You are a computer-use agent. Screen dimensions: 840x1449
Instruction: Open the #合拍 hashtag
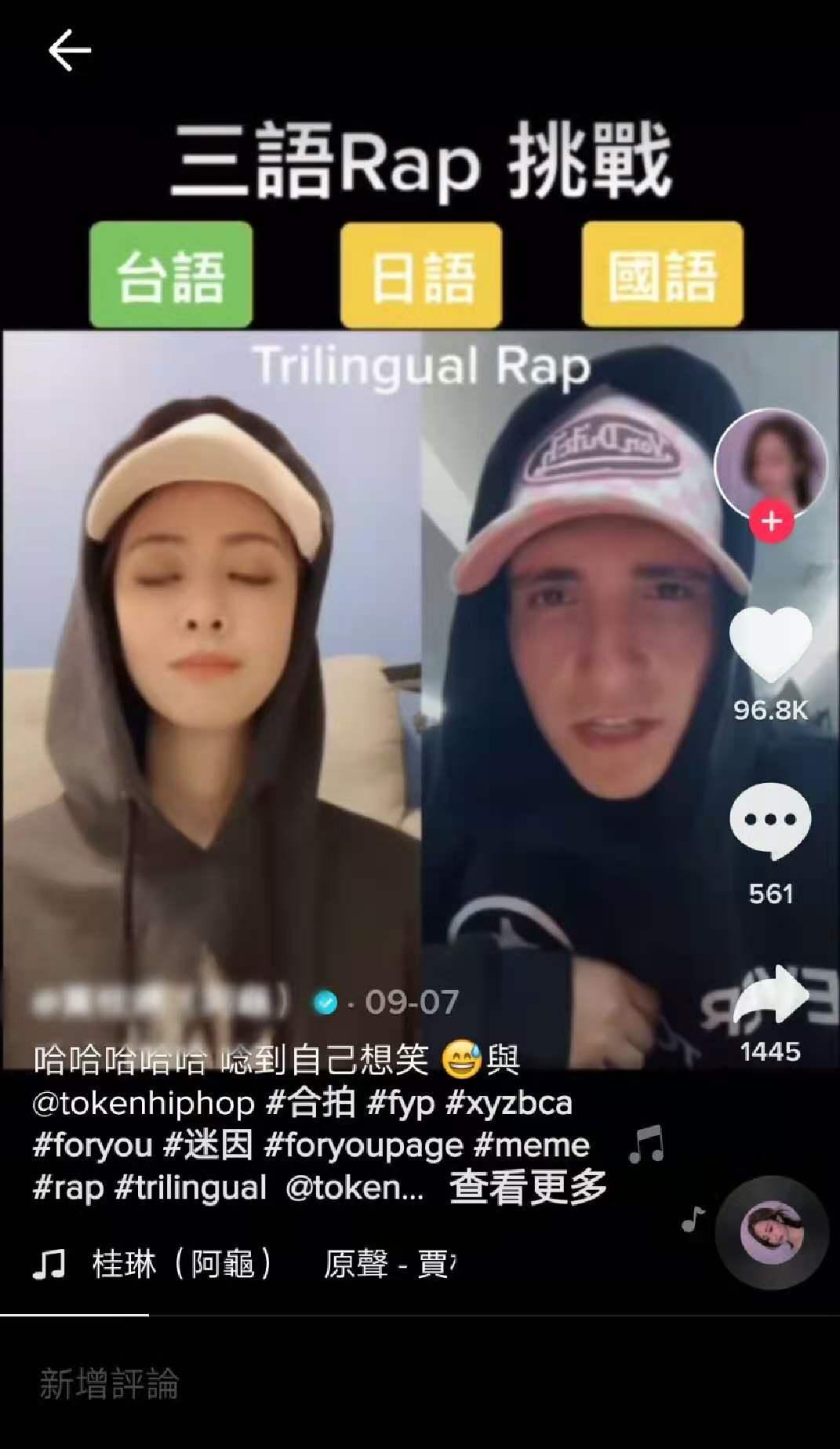311,1103
